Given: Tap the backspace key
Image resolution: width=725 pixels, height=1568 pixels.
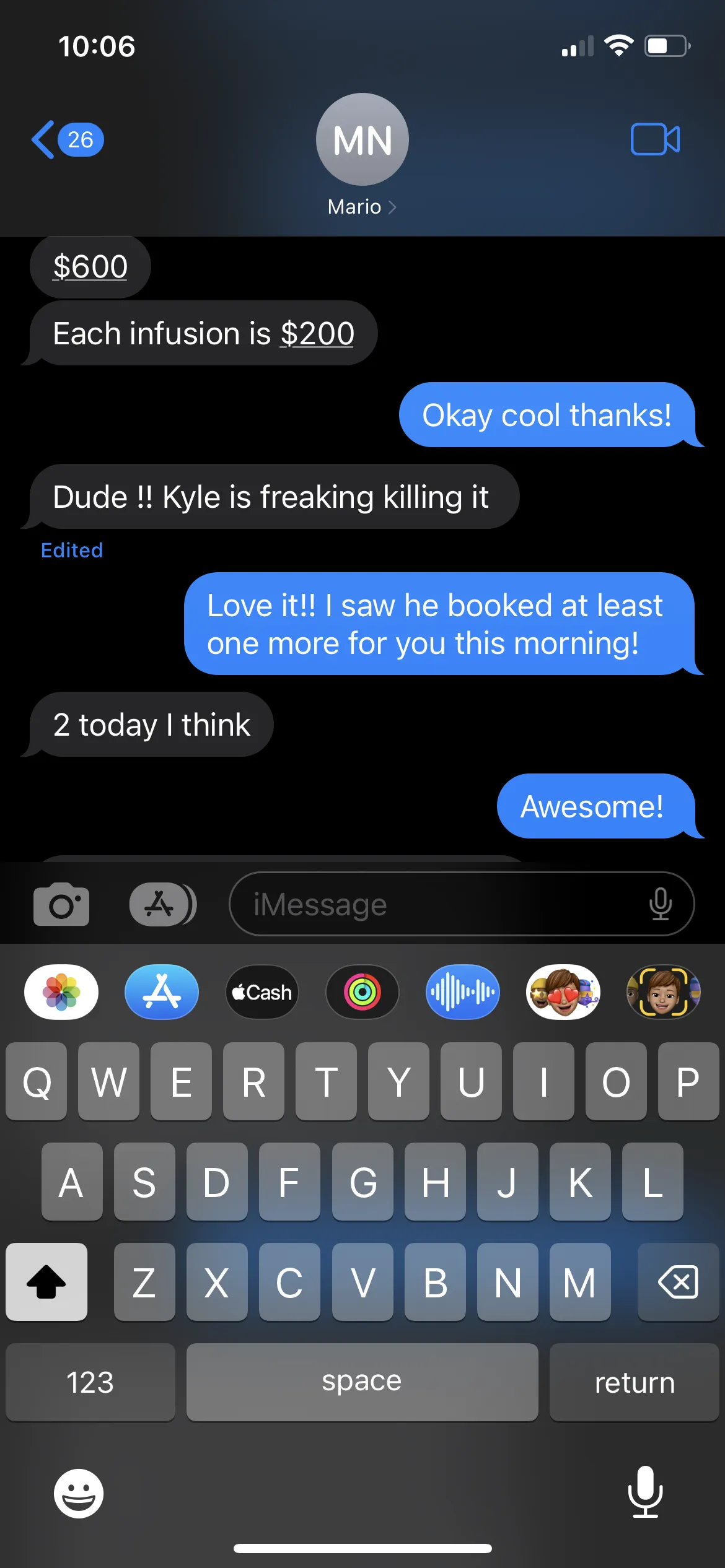Looking at the screenshot, I should point(678,1282).
